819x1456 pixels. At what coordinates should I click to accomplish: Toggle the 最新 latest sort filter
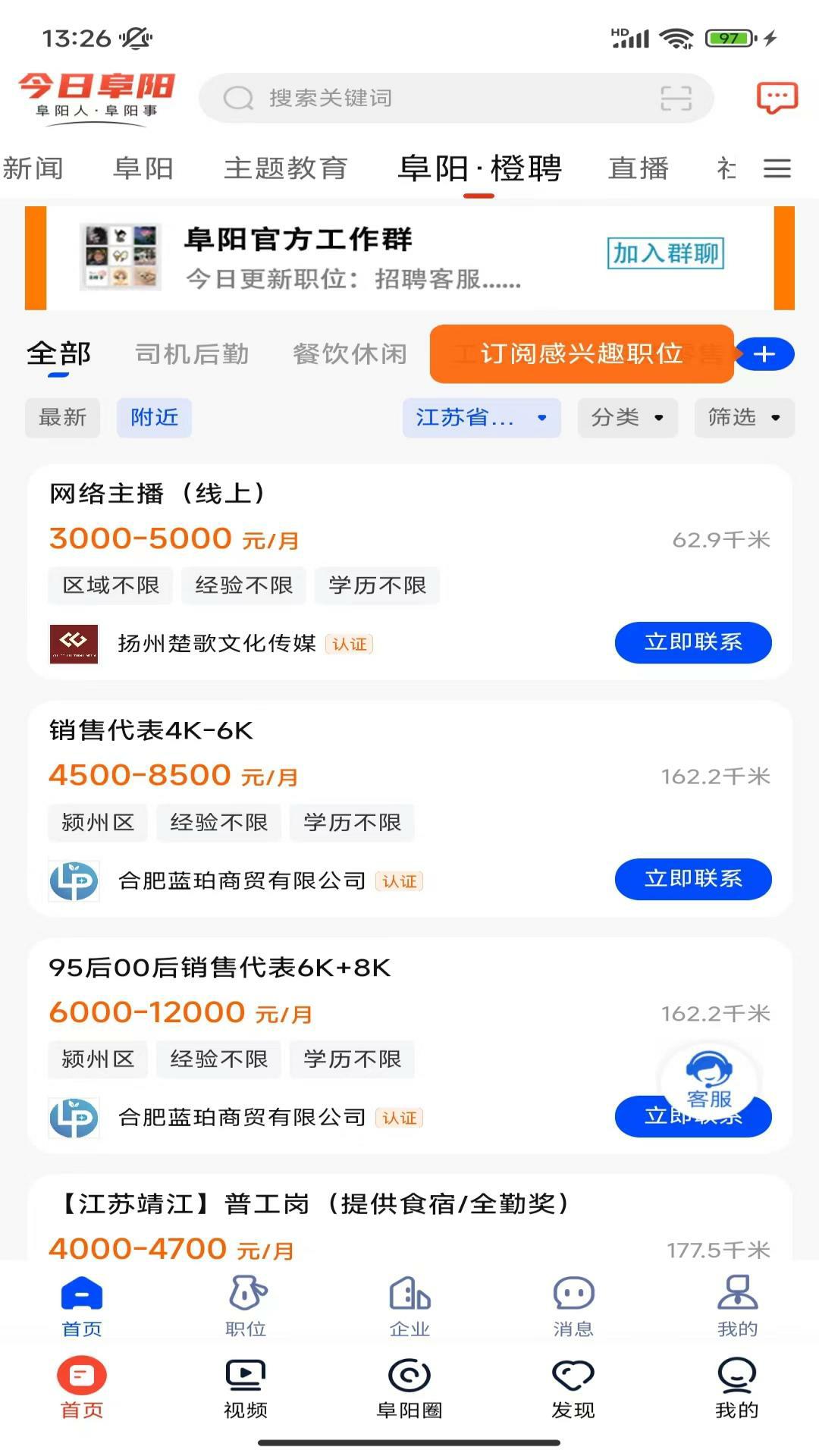pos(61,418)
